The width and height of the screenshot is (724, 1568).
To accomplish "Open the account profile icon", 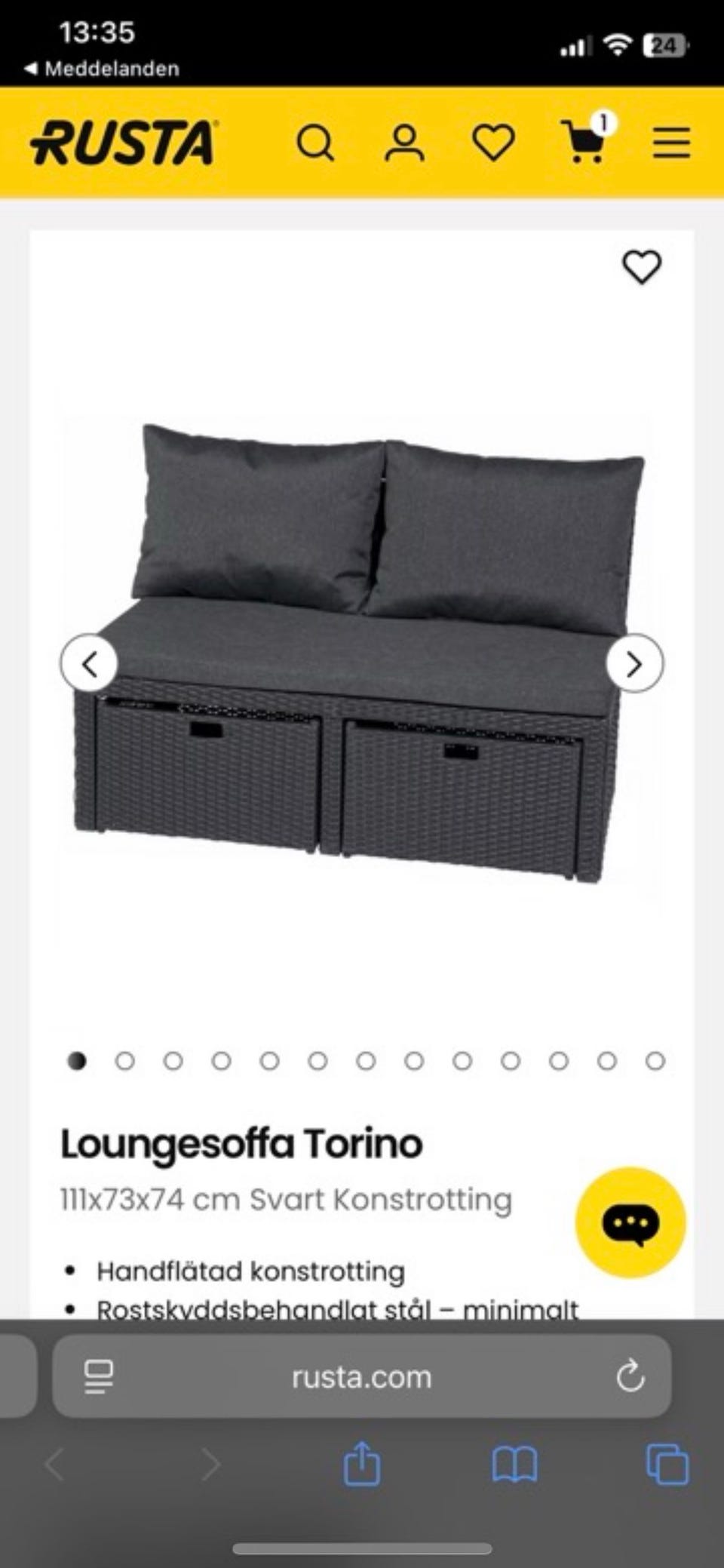I will [x=404, y=143].
